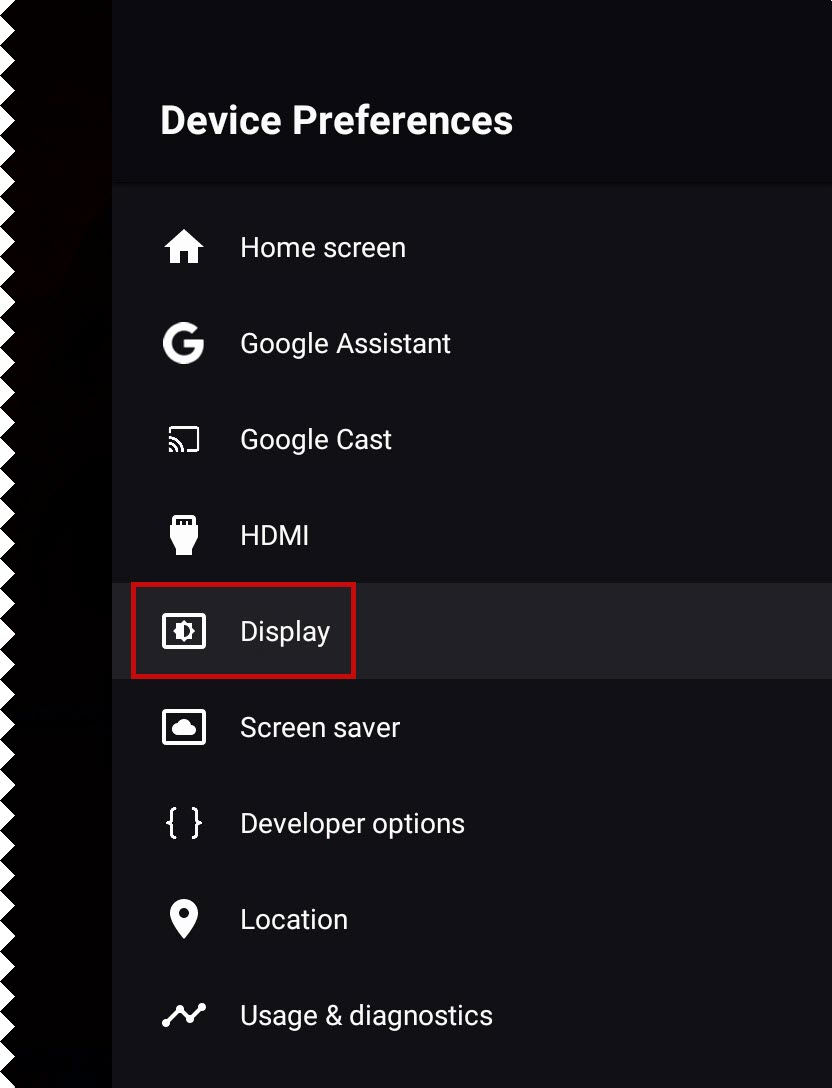Image resolution: width=832 pixels, height=1088 pixels.
Task: Click the HDMI cable icon
Action: click(x=183, y=535)
